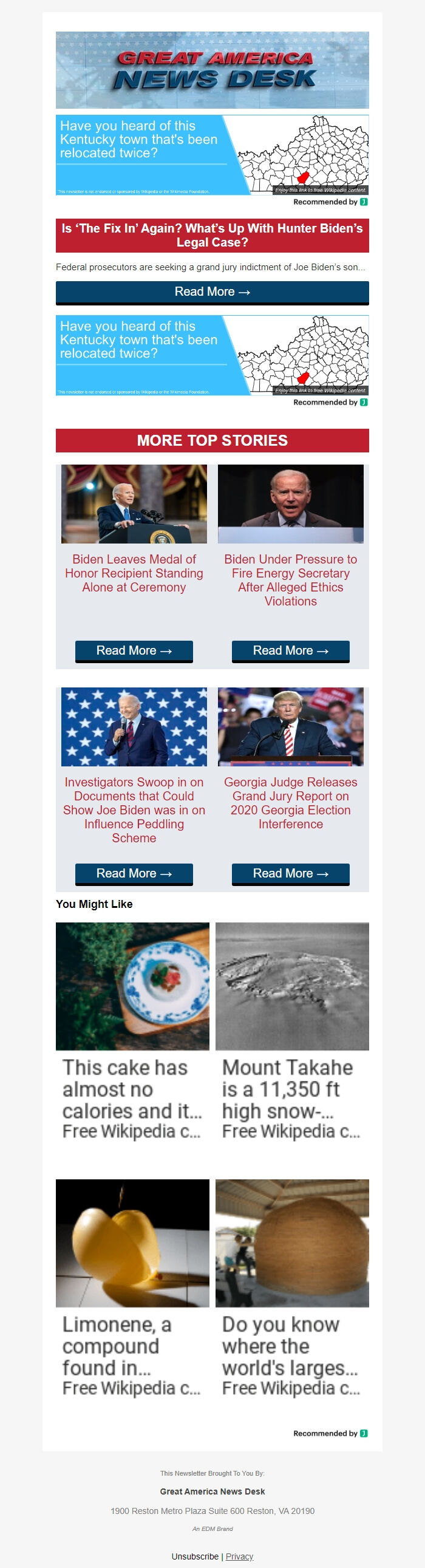Open the Hunter Biden legal case headline
Viewport: 425px width, 1568px height.
click(212, 235)
